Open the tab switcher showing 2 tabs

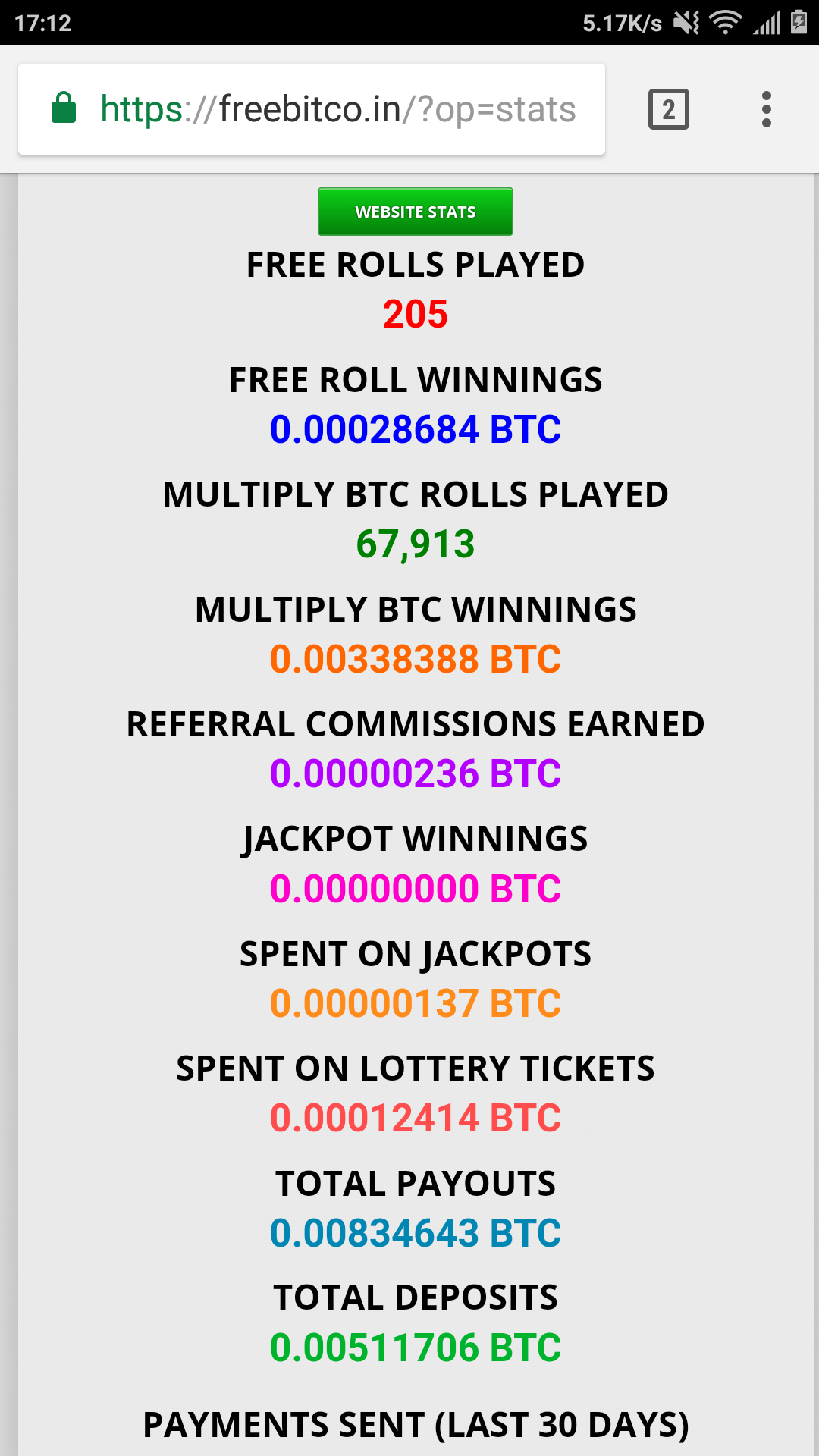pos(669,109)
